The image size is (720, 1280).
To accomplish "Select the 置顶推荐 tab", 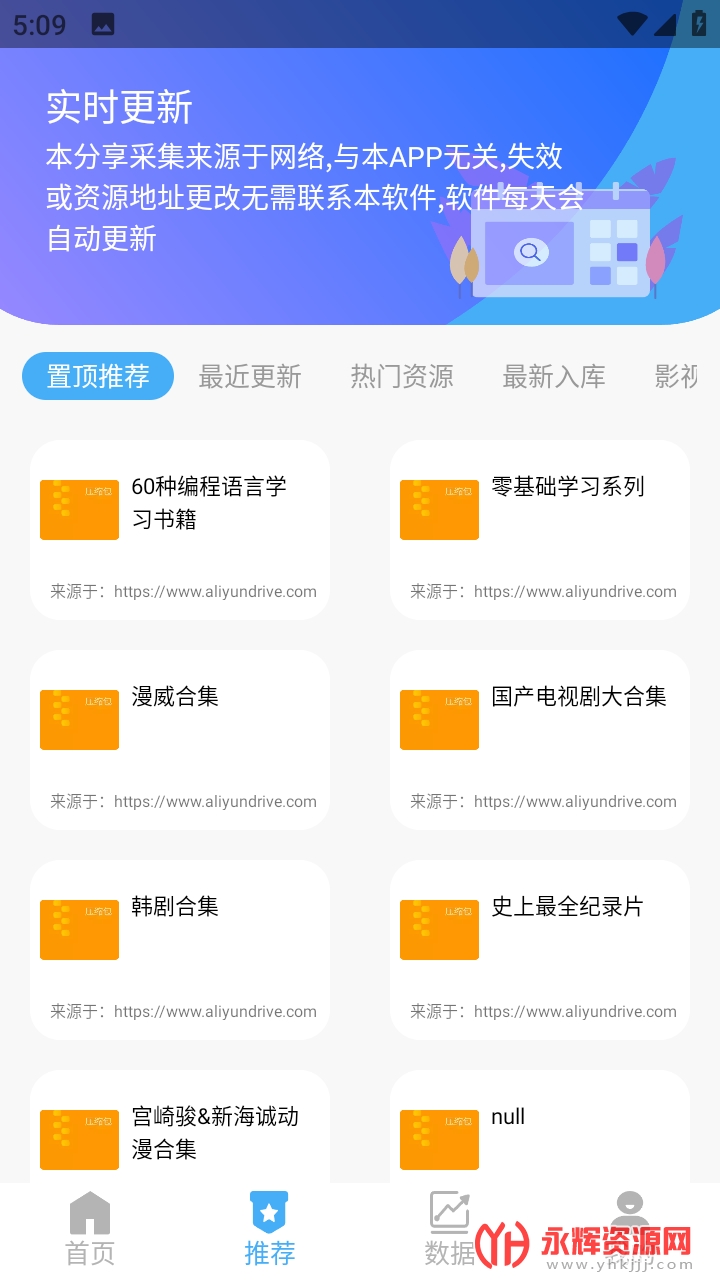I will pyautogui.click(x=98, y=376).
